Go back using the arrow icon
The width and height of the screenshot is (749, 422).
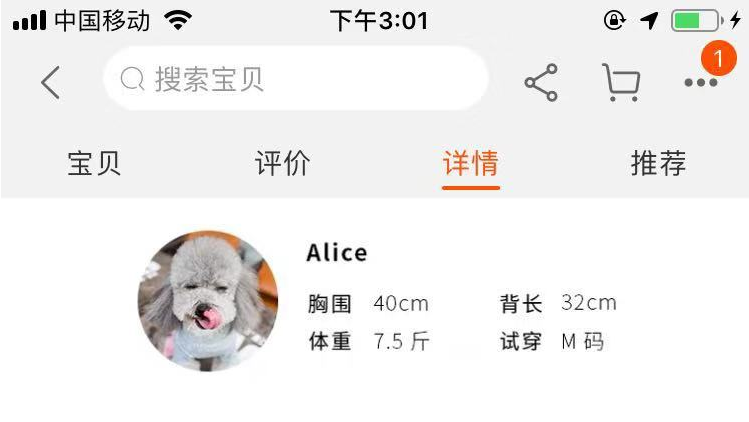[51, 82]
